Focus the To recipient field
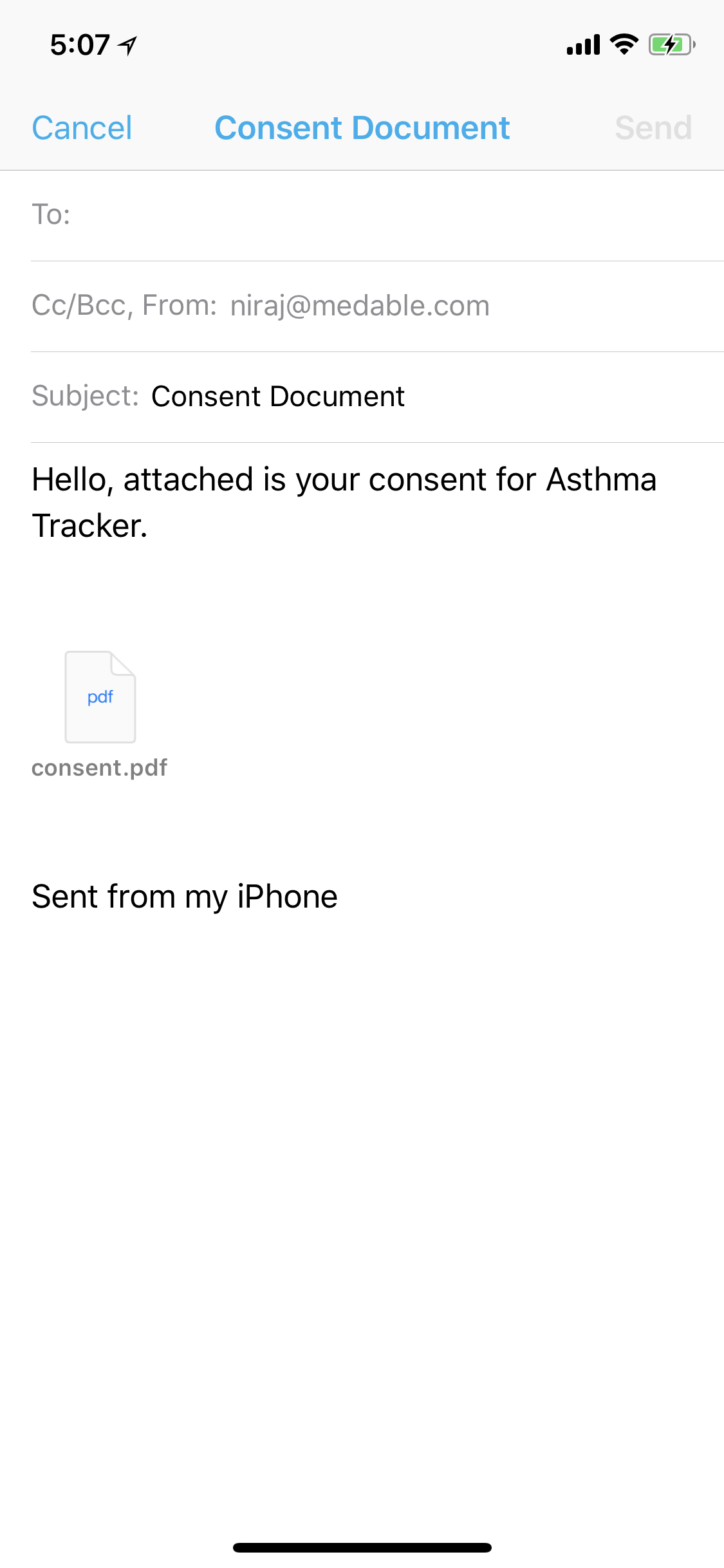724x1568 pixels. pyautogui.click(x=386, y=215)
